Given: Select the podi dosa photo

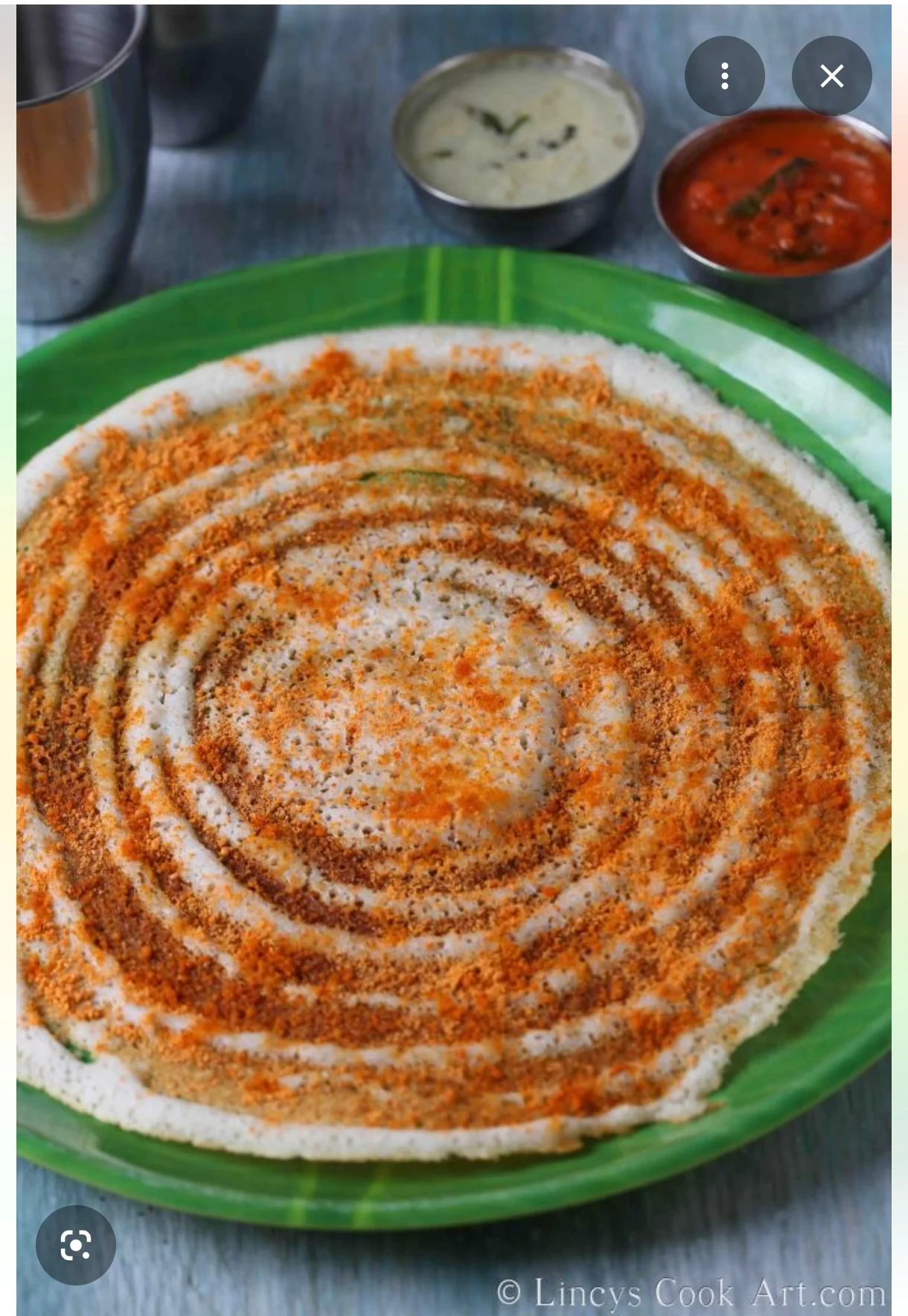Looking at the screenshot, I should [447, 744].
